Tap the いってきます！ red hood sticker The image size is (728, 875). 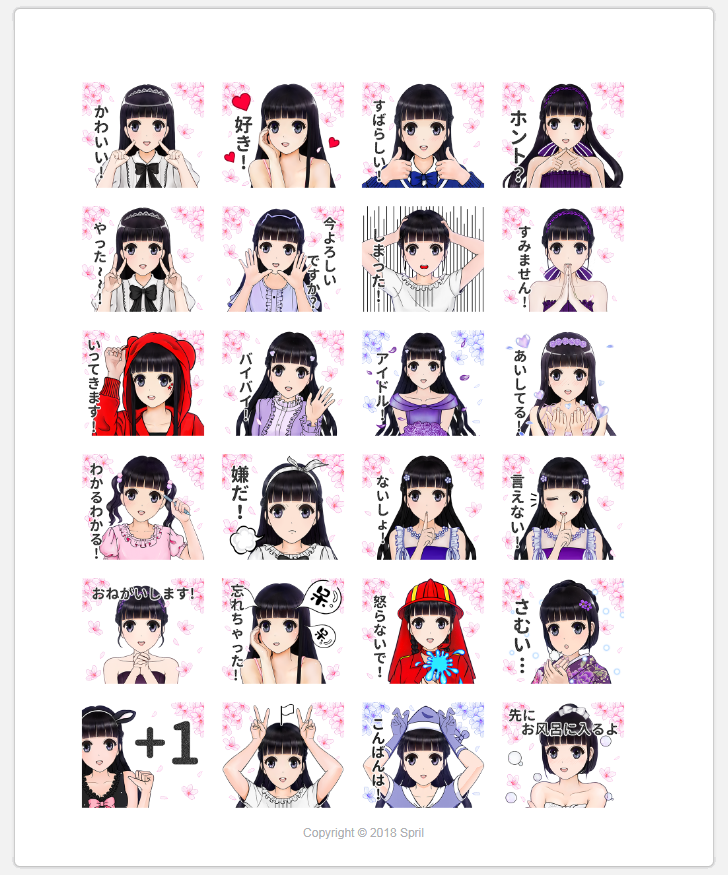point(143,383)
